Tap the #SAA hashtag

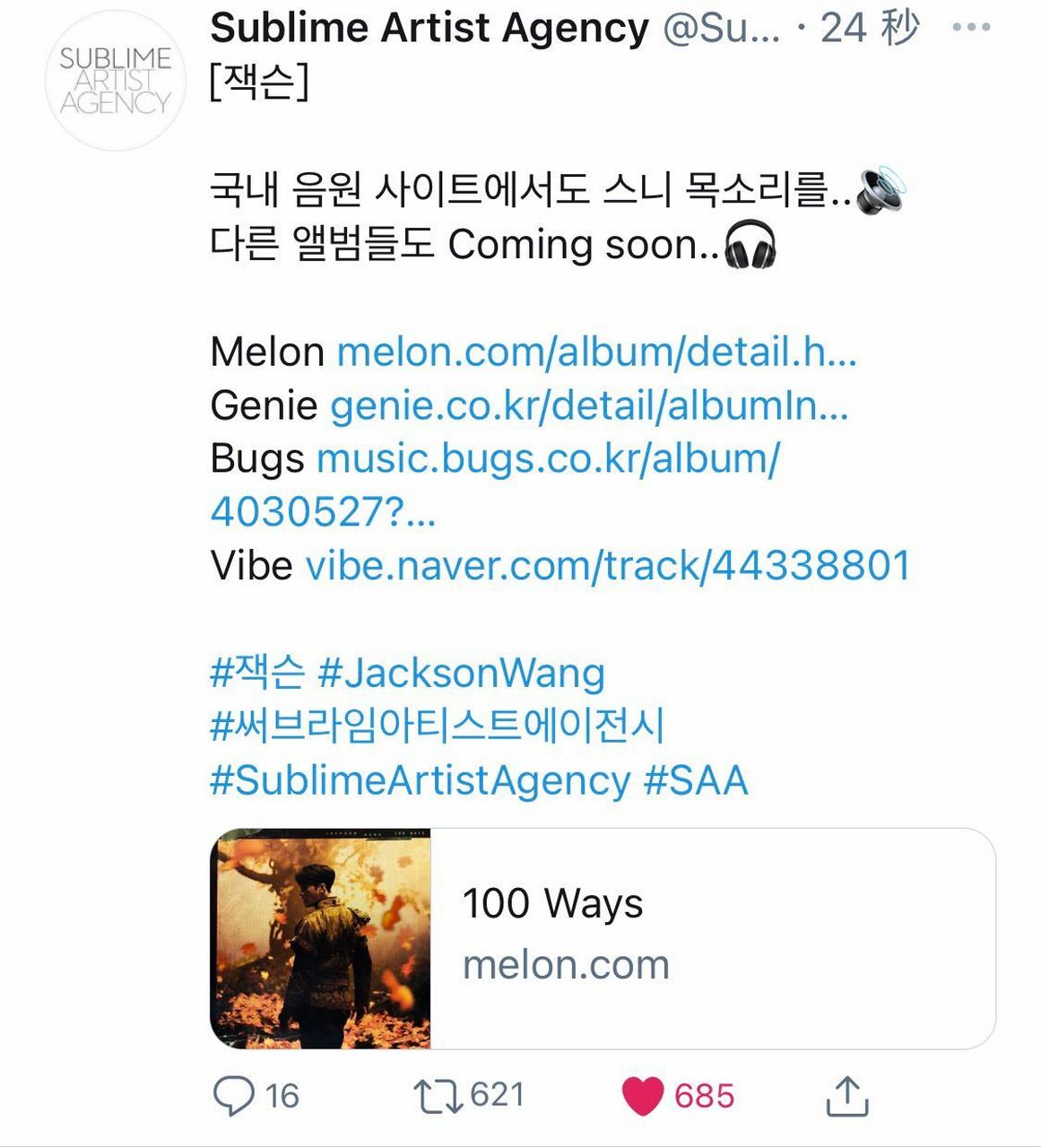[696, 780]
